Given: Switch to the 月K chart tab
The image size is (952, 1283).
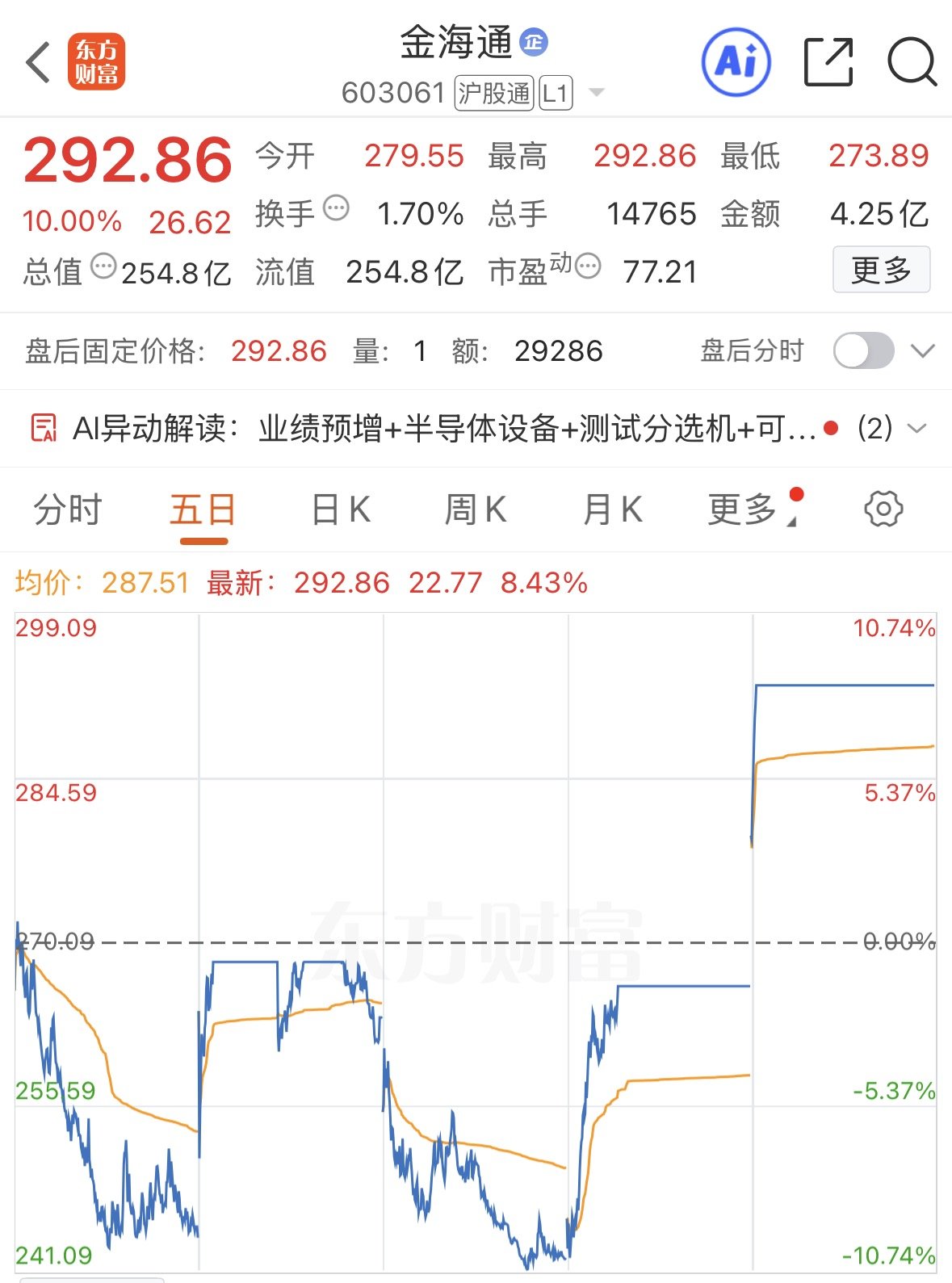Looking at the screenshot, I should [x=612, y=510].
